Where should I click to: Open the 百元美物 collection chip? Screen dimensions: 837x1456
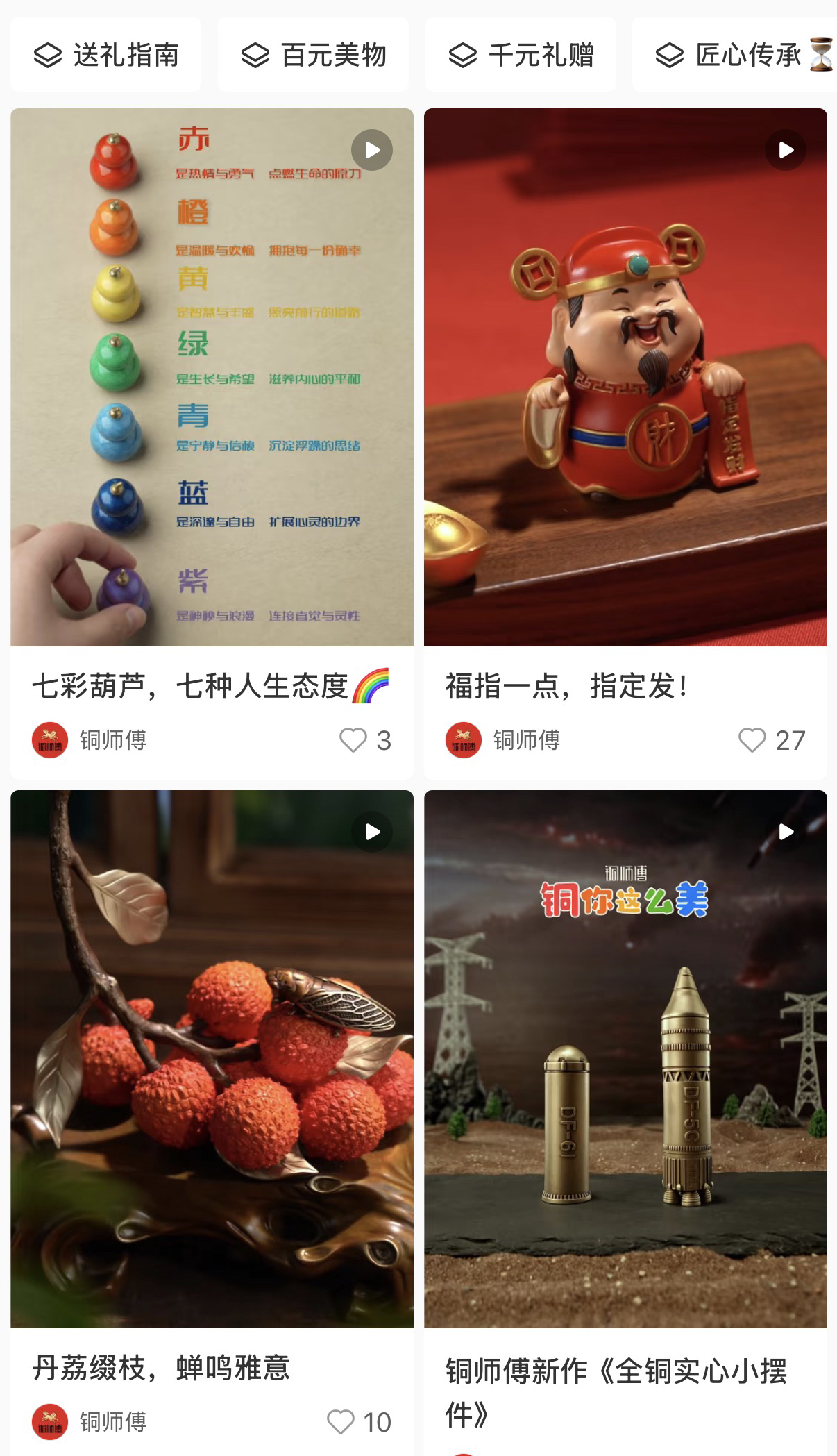click(x=313, y=55)
